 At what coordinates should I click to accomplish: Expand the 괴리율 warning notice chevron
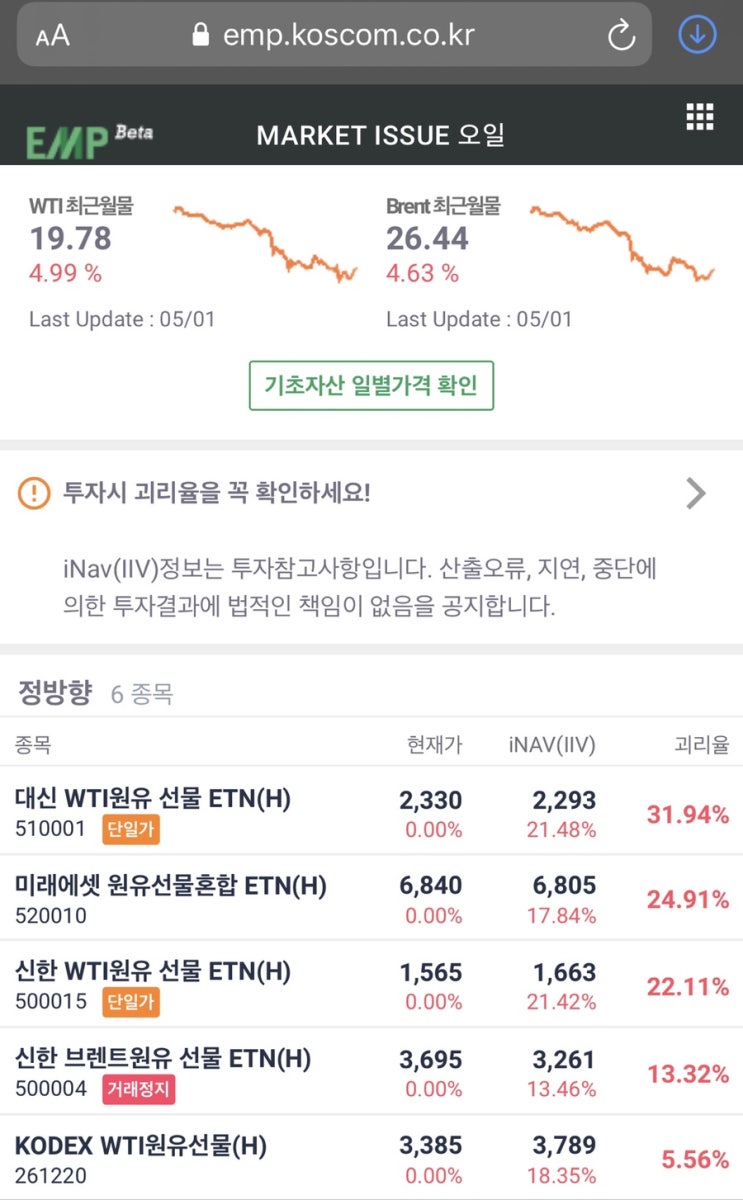tap(695, 492)
